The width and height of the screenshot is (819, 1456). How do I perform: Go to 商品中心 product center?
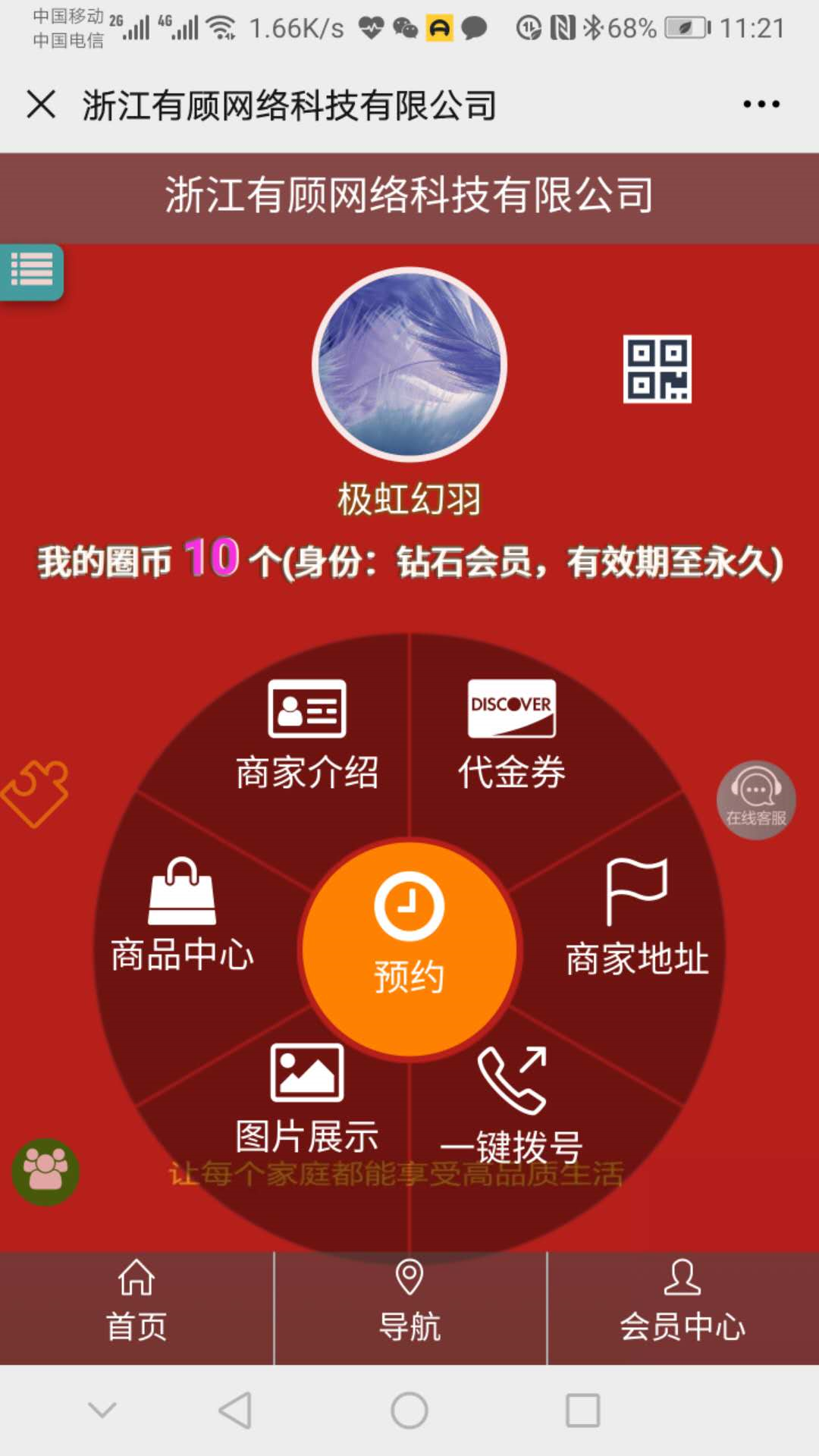pos(182,916)
